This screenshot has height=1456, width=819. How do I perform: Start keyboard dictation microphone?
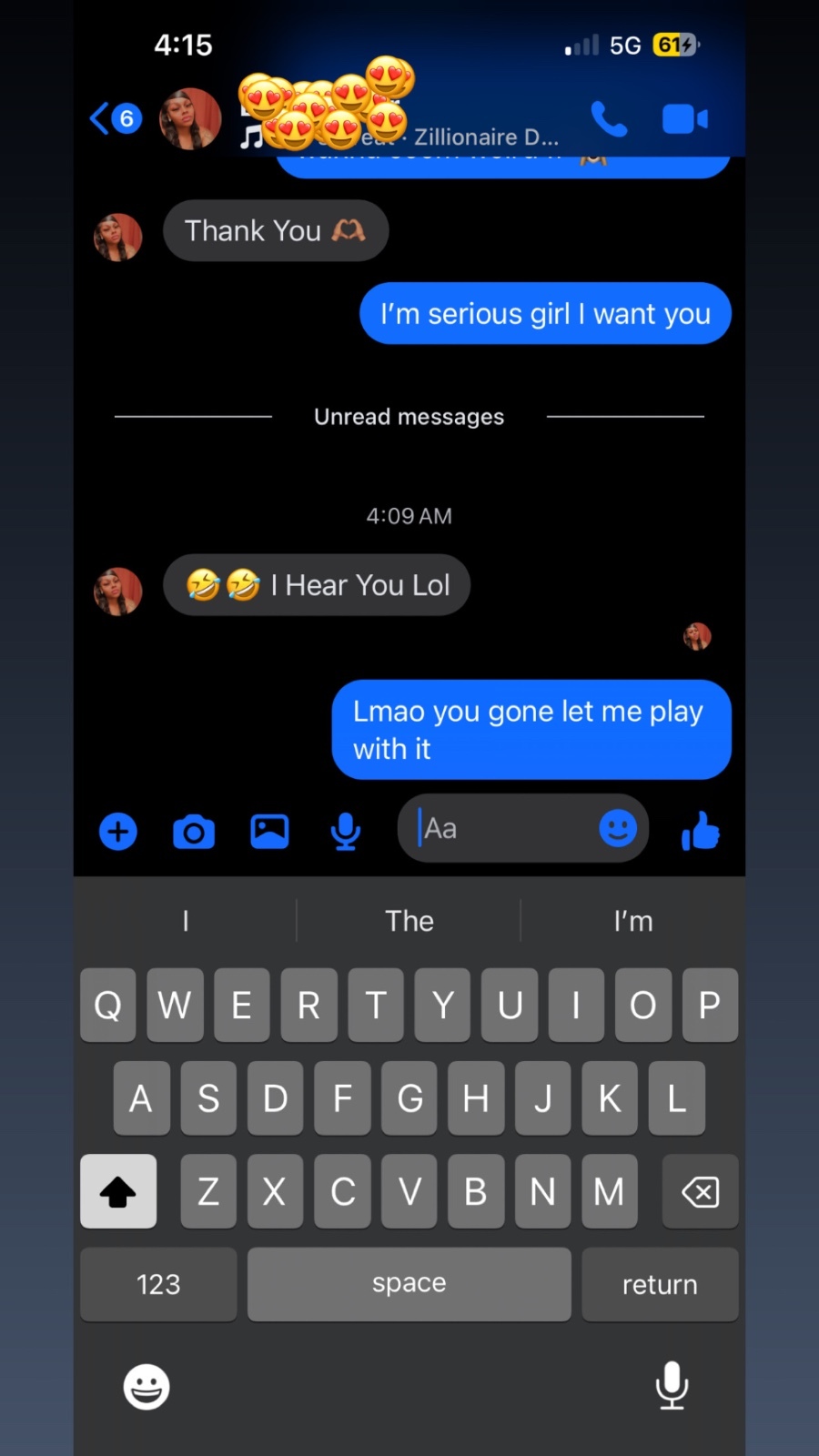(672, 1385)
